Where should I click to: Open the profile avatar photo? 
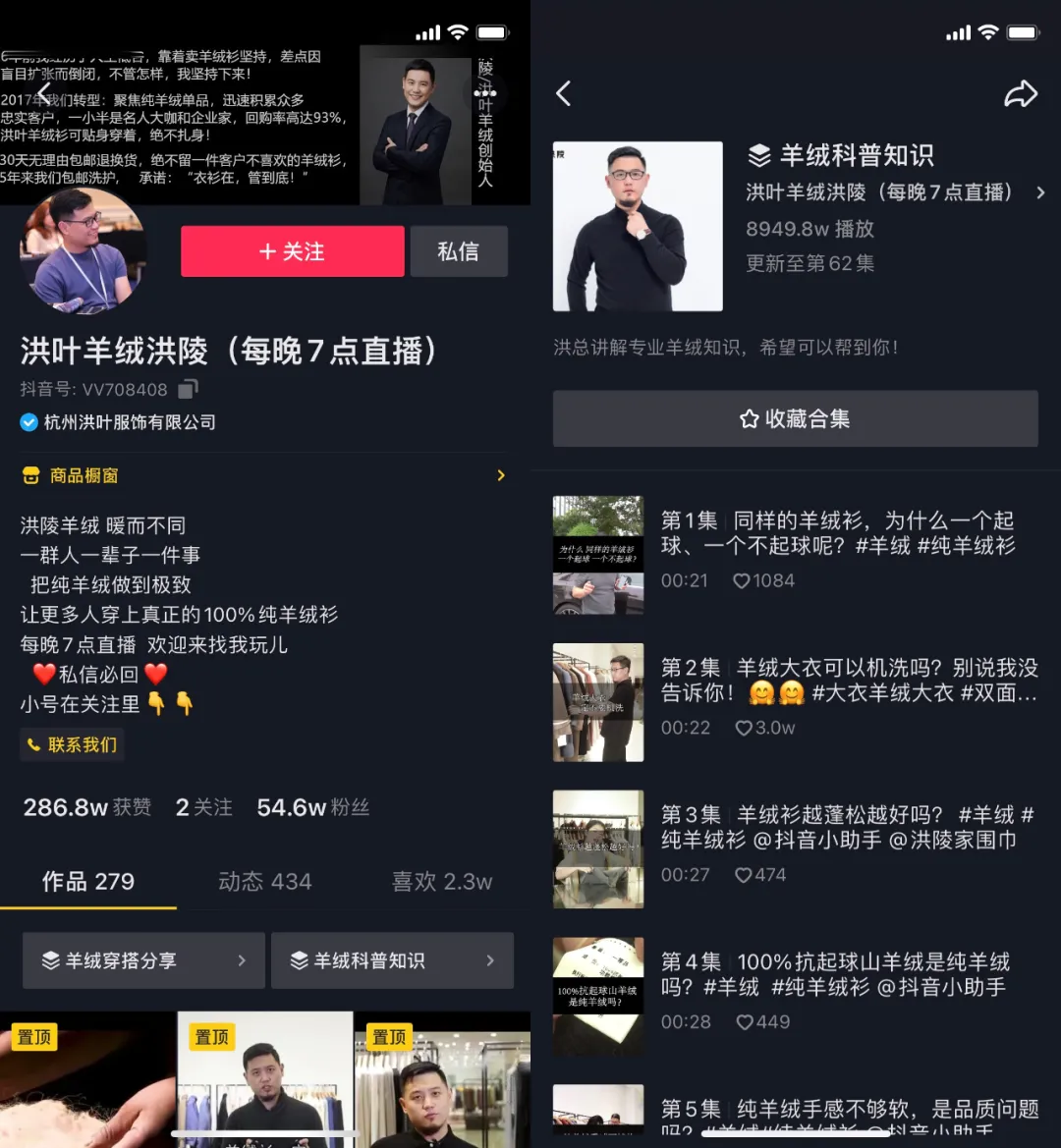coord(82,250)
